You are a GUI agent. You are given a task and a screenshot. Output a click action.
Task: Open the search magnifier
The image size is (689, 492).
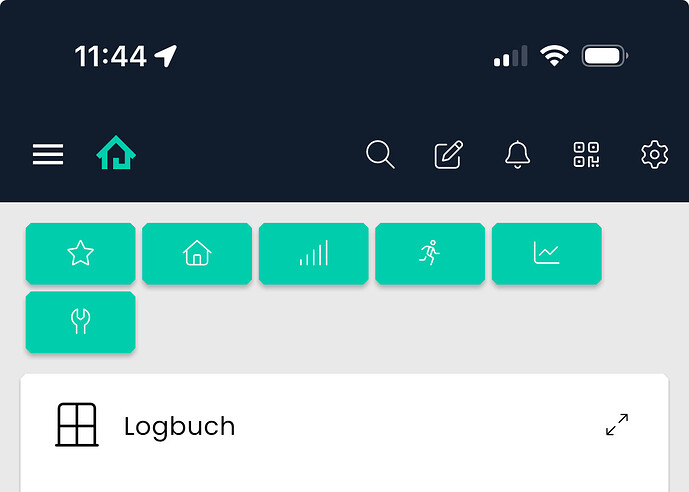click(x=380, y=155)
